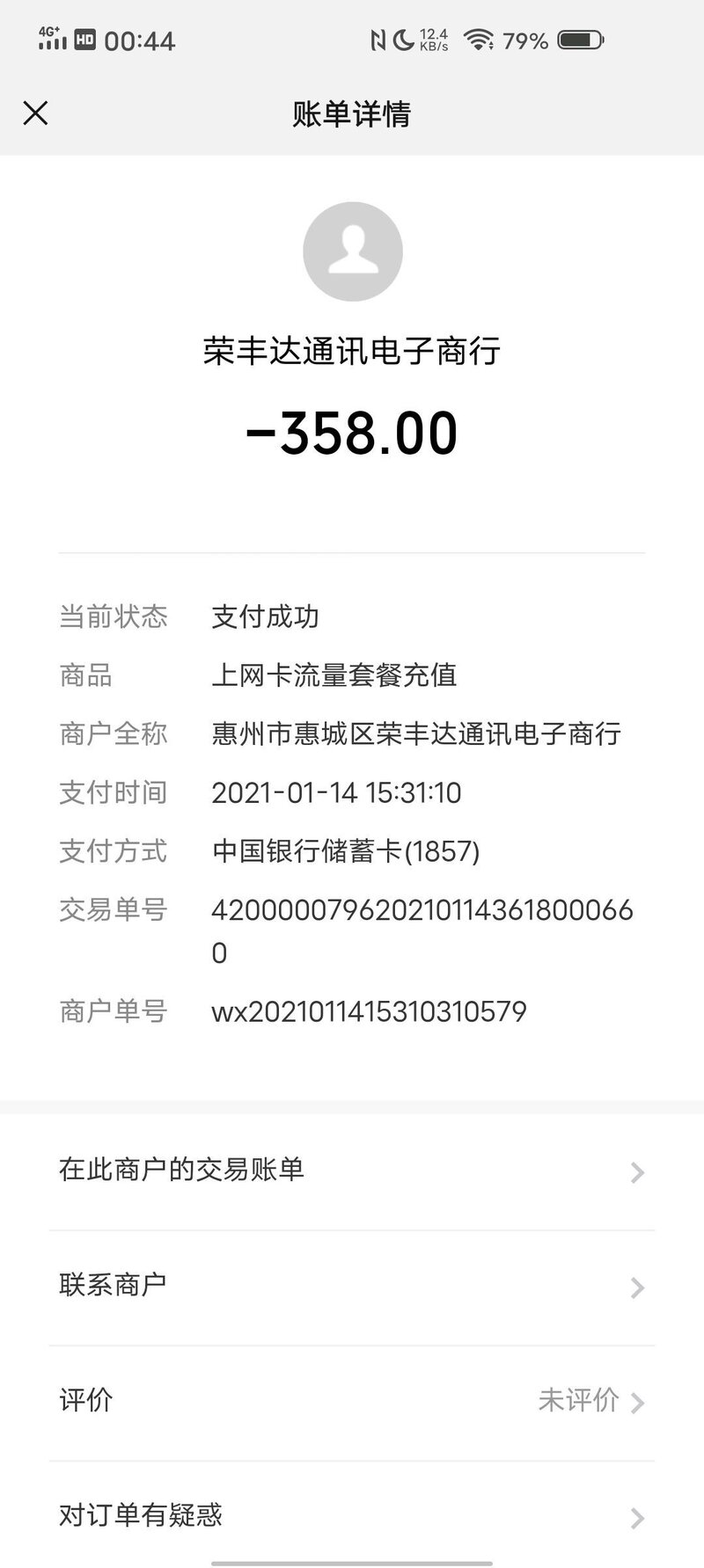This screenshot has width=704, height=1568.
Task: Open 联系商户 row
Action: 352,1286
